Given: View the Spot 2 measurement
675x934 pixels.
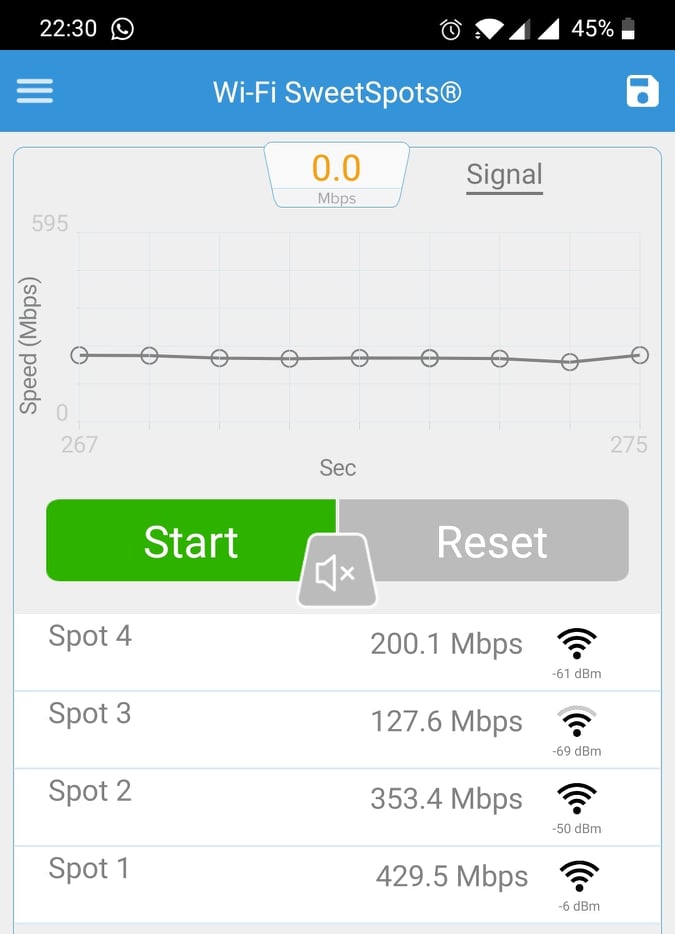Looking at the screenshot, I should [x=336, y=807].
